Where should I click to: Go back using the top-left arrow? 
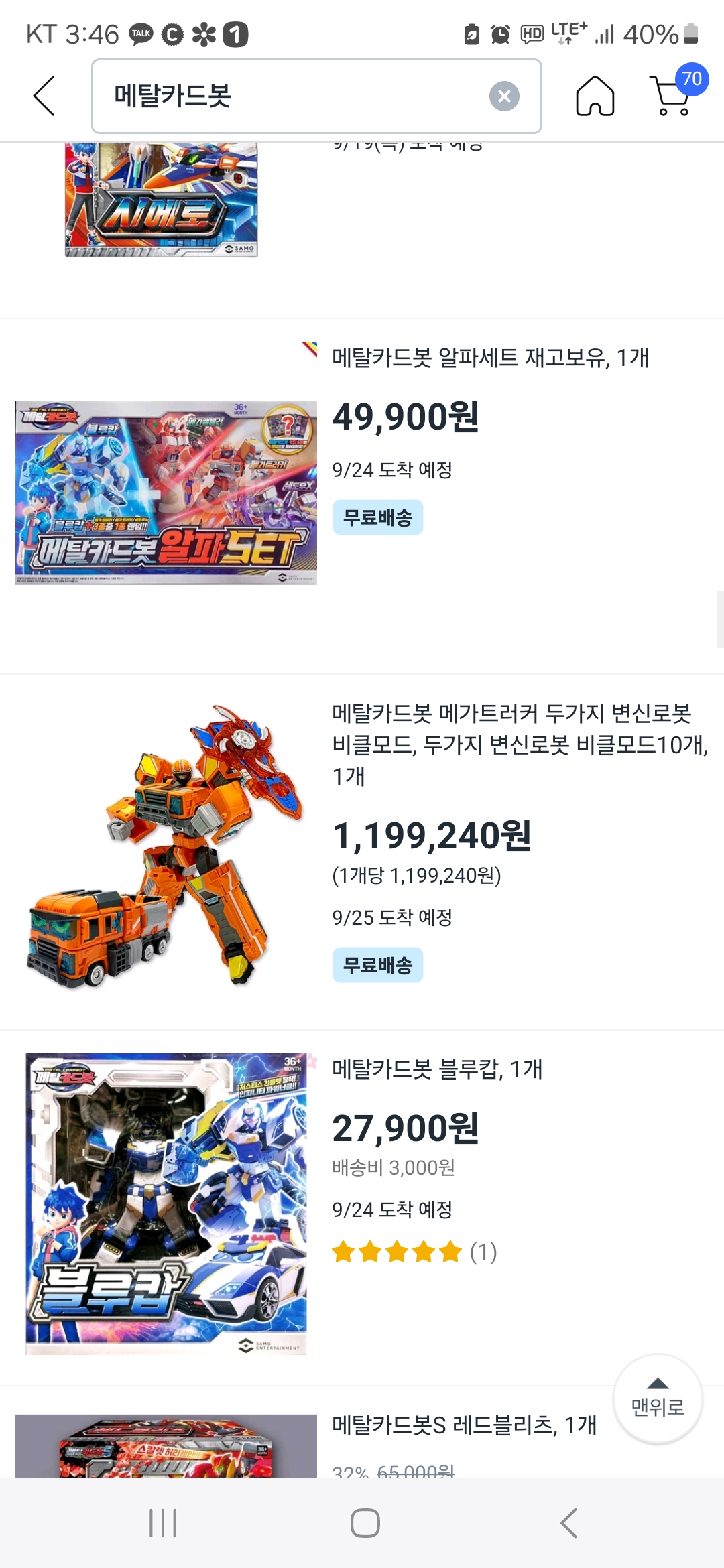pos(44,96)
